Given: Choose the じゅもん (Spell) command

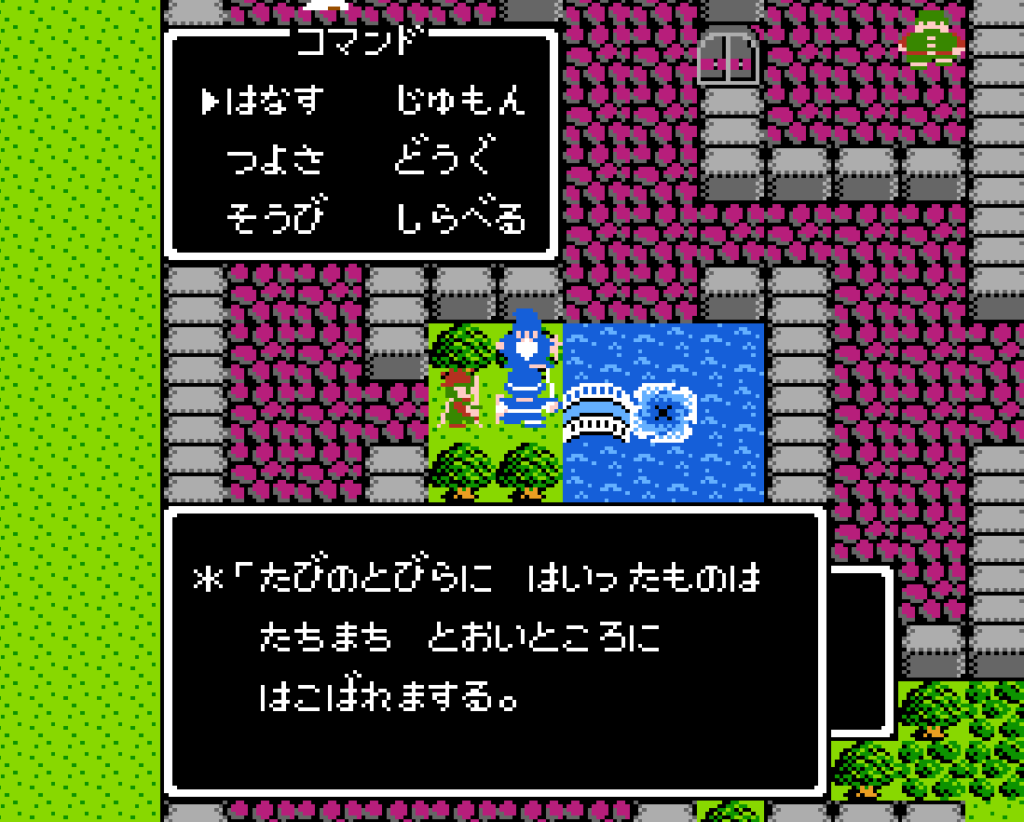Looking at the screenshot, I should point(460,101).
